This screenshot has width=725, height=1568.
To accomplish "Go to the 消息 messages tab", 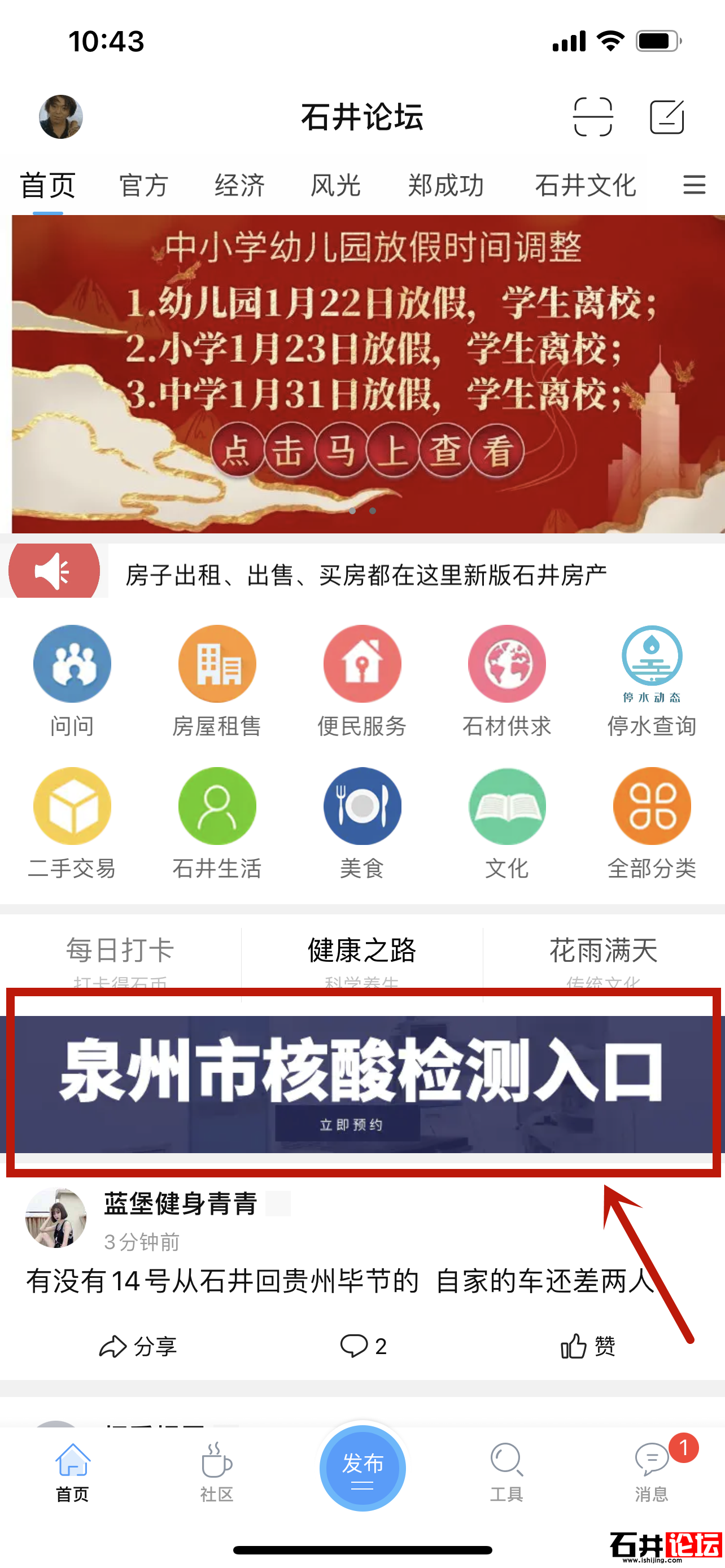I will pos(652,1472).
